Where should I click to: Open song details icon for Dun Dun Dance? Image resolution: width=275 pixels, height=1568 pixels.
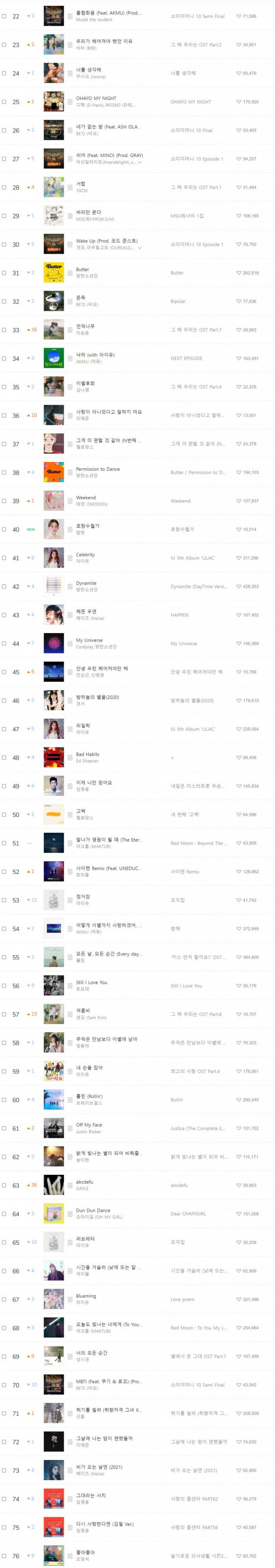click(70, 1214)
